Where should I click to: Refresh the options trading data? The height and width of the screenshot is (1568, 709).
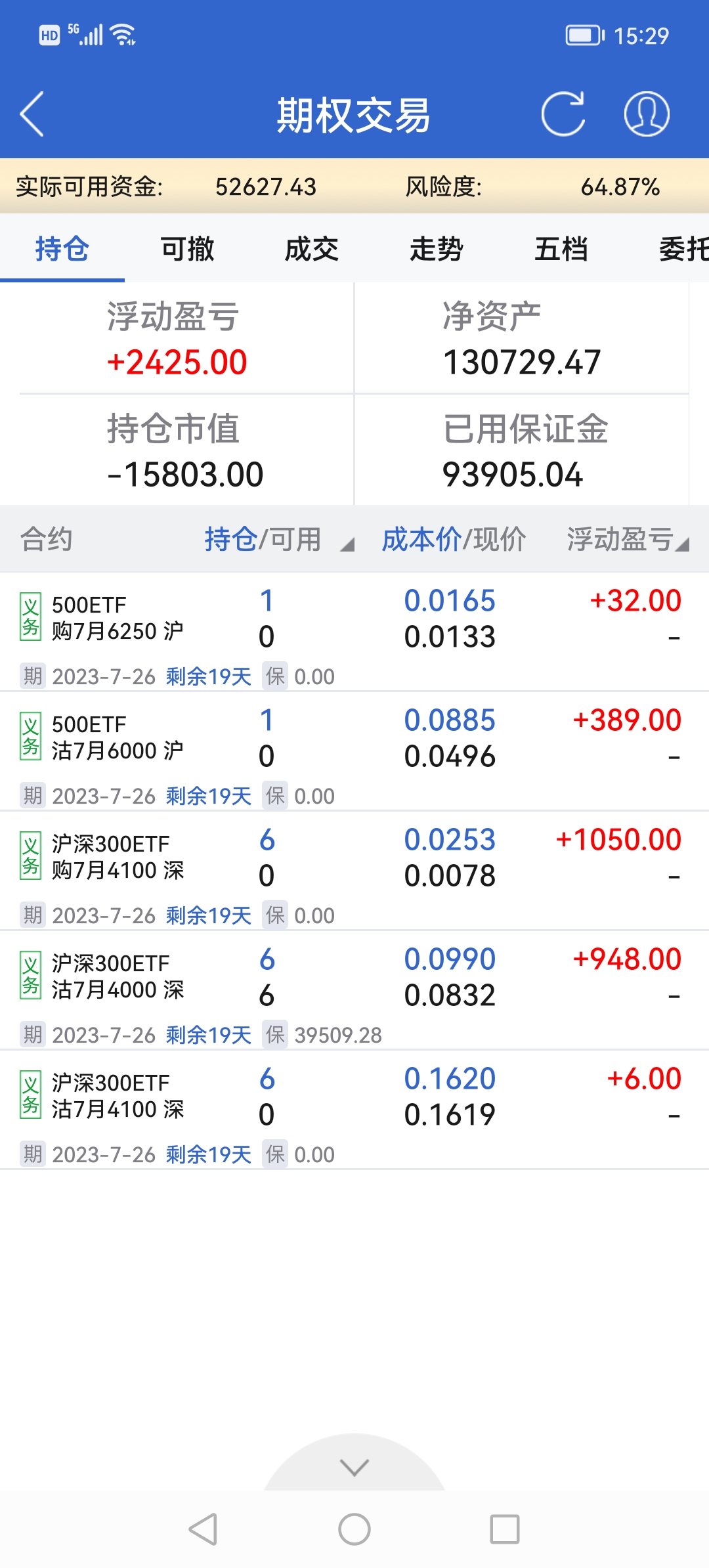[563, 114]
